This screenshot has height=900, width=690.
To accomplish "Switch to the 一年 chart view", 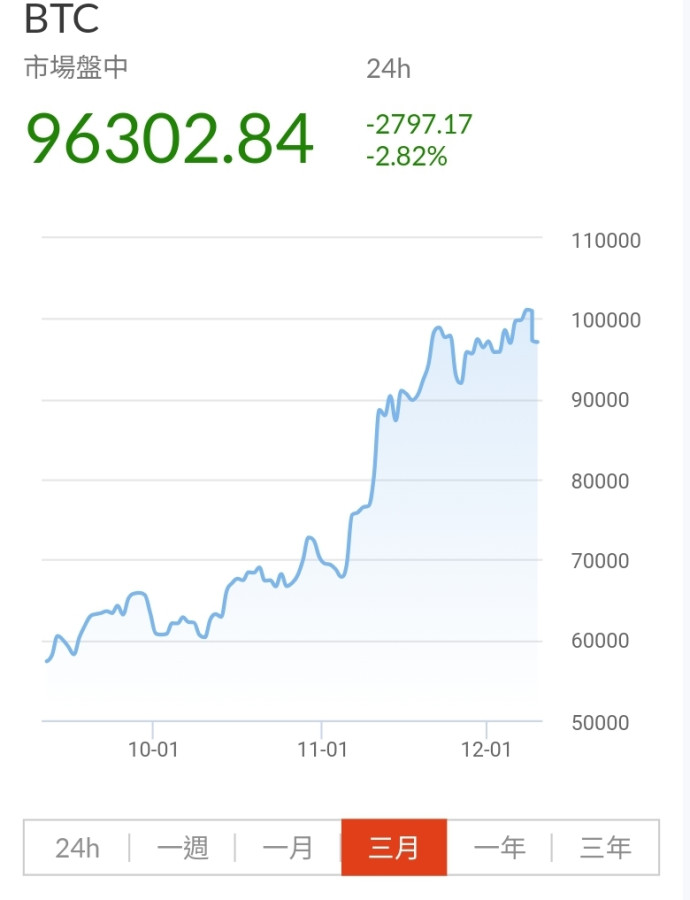I will [499, 848].
